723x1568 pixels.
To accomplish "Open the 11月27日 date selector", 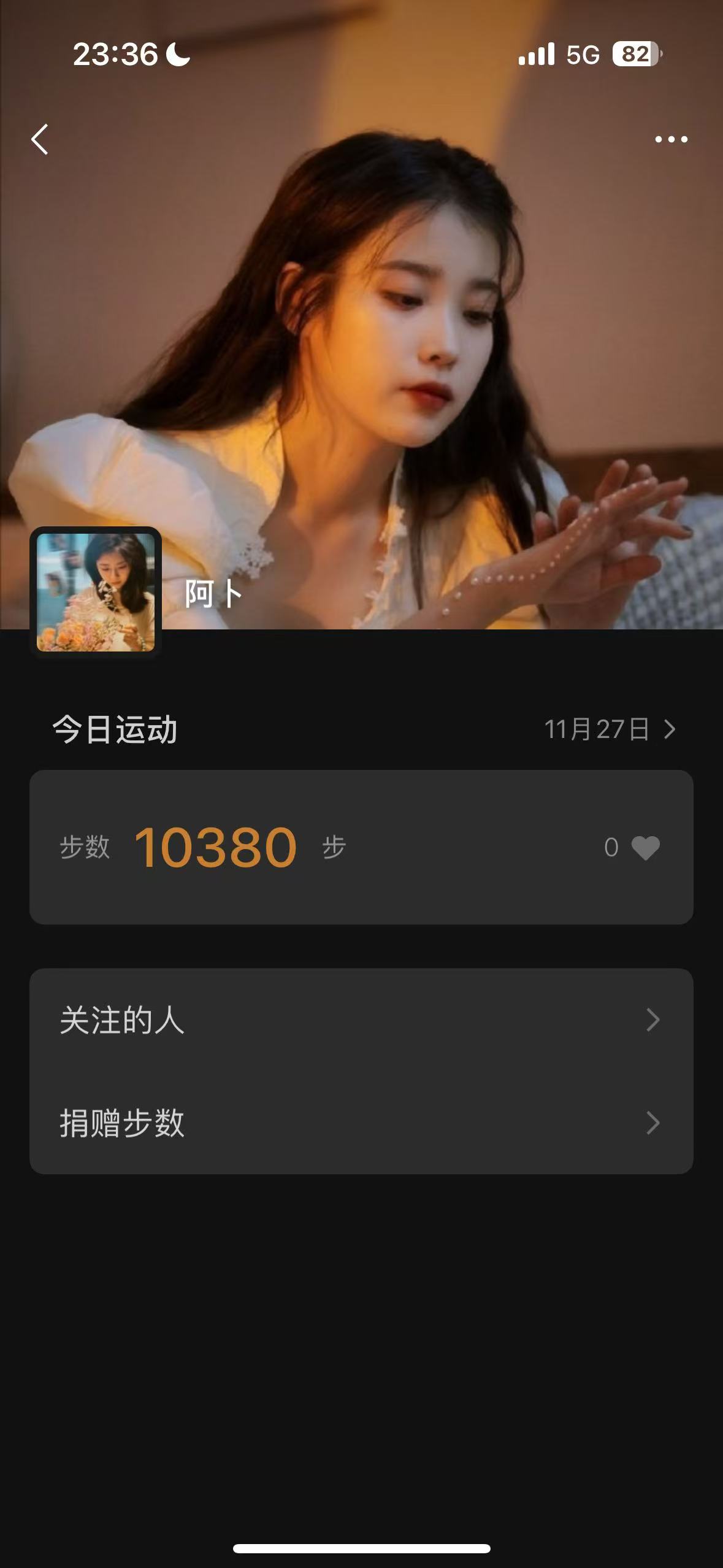I will click(x=610, y=729).
